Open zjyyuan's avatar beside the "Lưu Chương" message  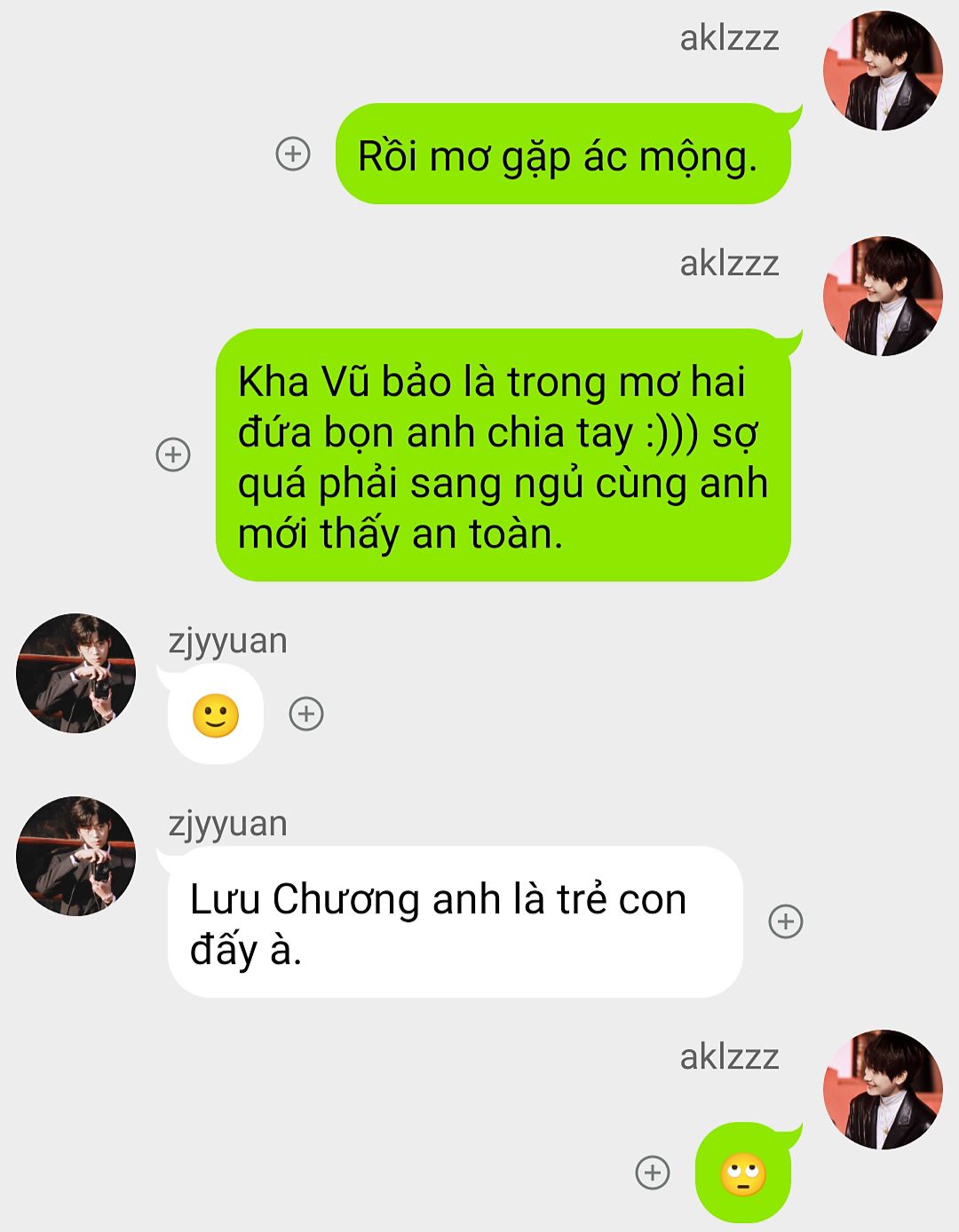point(76,856)
